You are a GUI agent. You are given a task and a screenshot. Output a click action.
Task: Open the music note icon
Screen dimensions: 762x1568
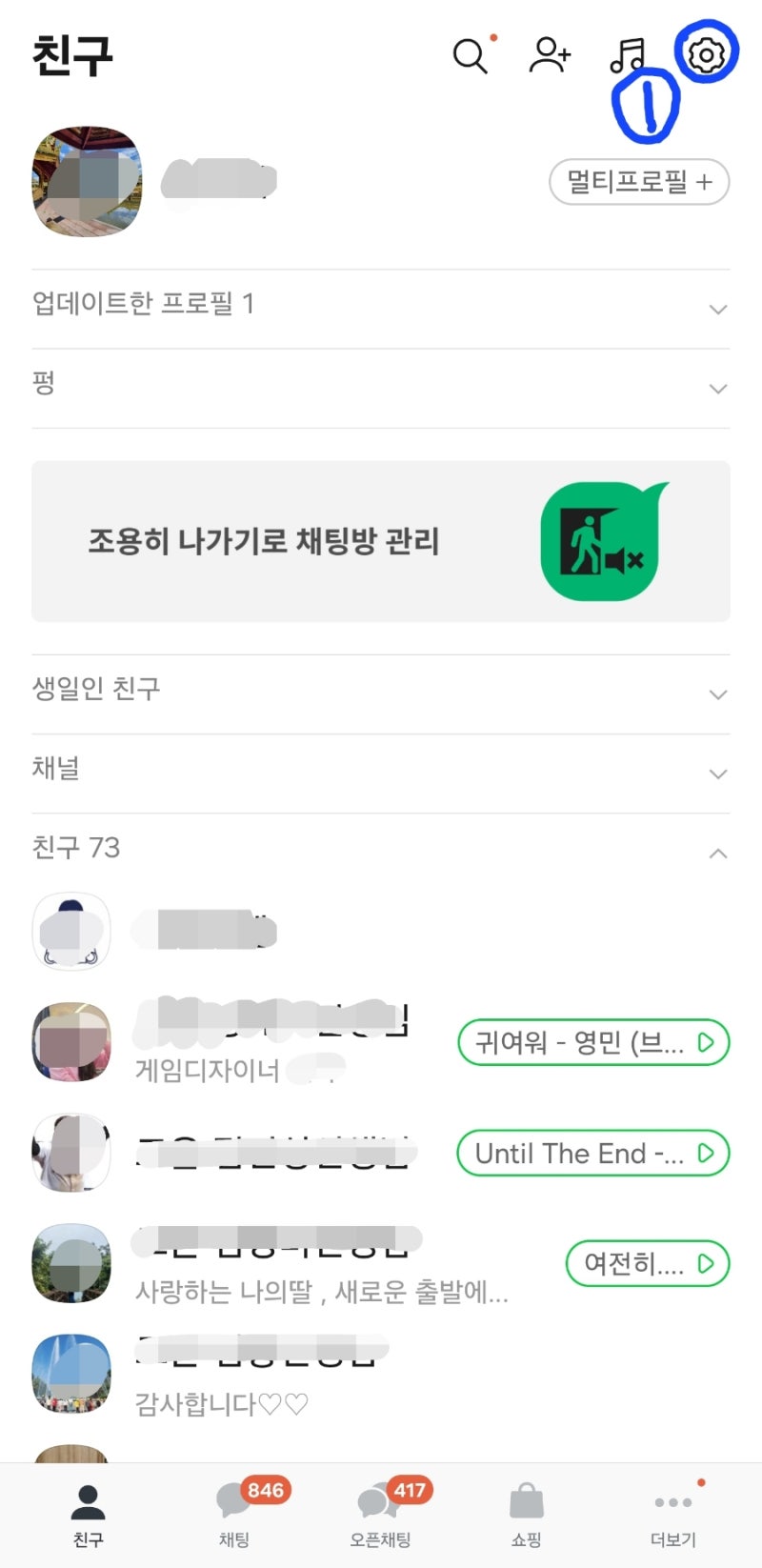(x=627, y=55)
